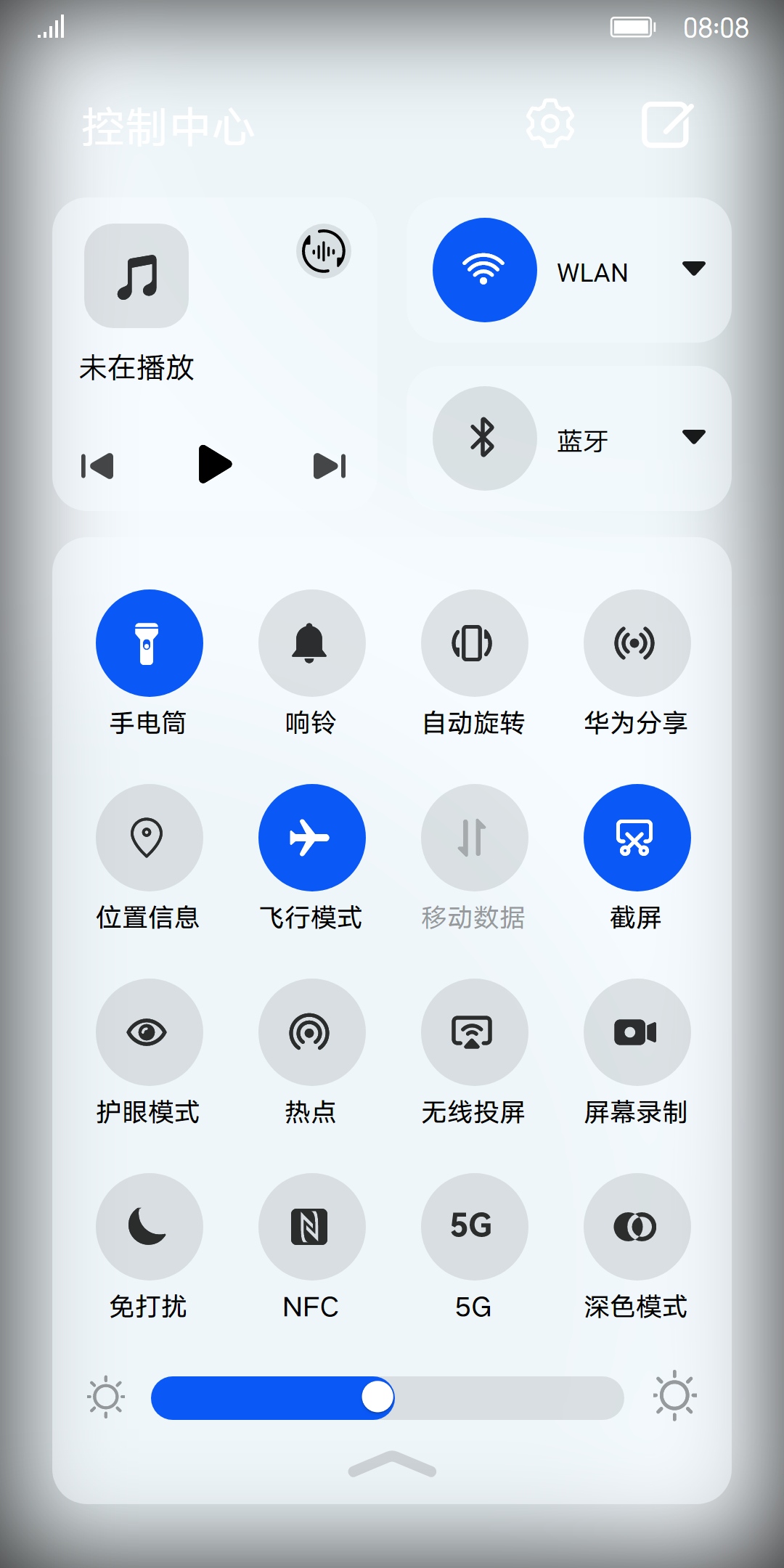Turn off WLAN
784x1568 pixels.
tap(485, 270)
